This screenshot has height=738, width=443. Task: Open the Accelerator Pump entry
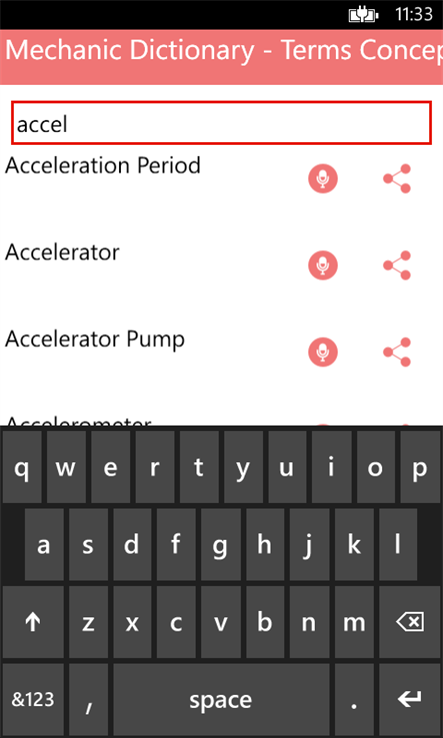pos(95,340)
